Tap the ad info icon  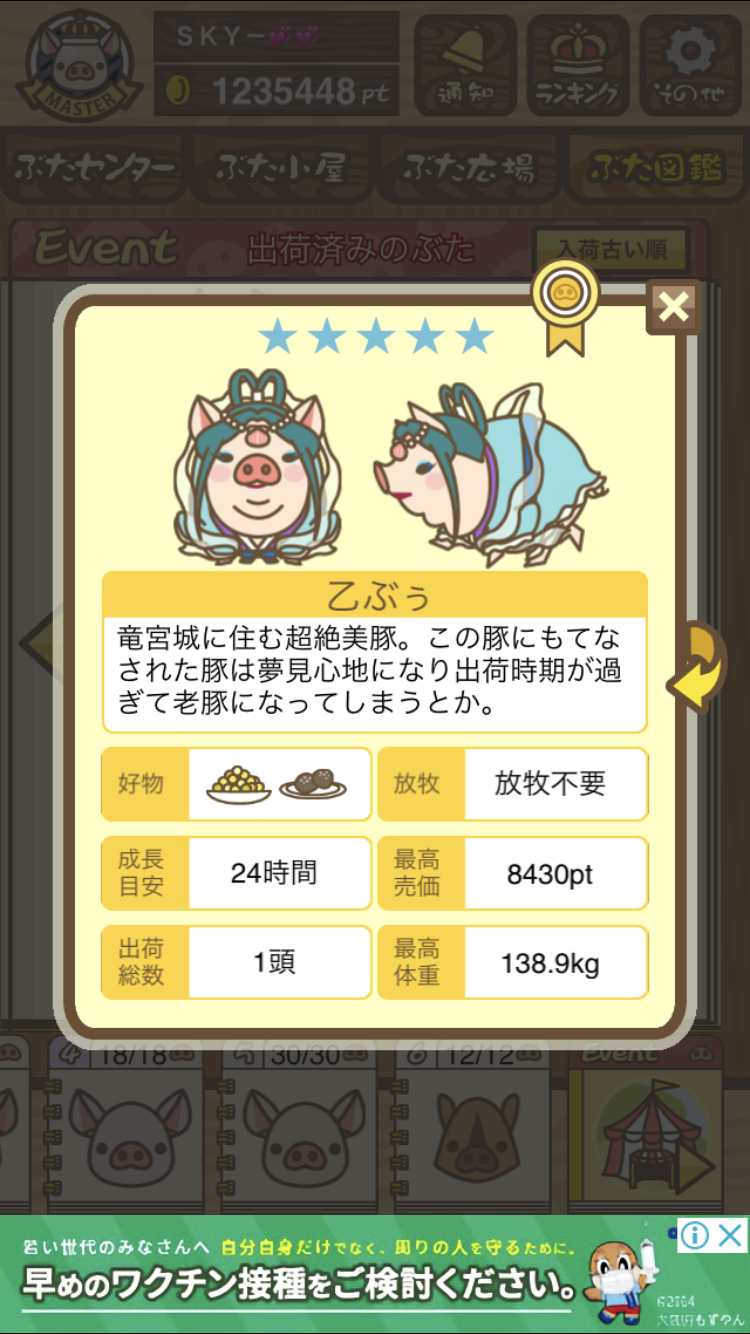coord(696,1236)
